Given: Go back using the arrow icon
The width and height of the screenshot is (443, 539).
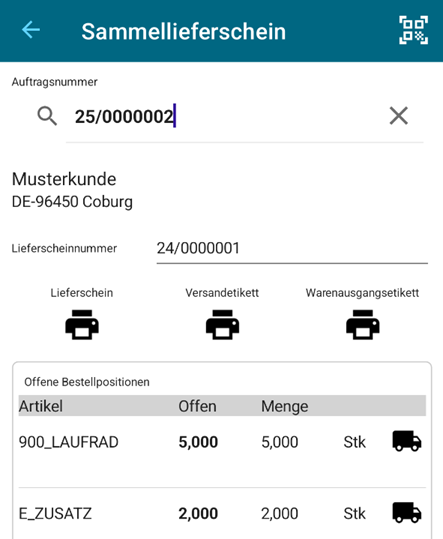Looking at the screenshot, I should coord(31,30).
